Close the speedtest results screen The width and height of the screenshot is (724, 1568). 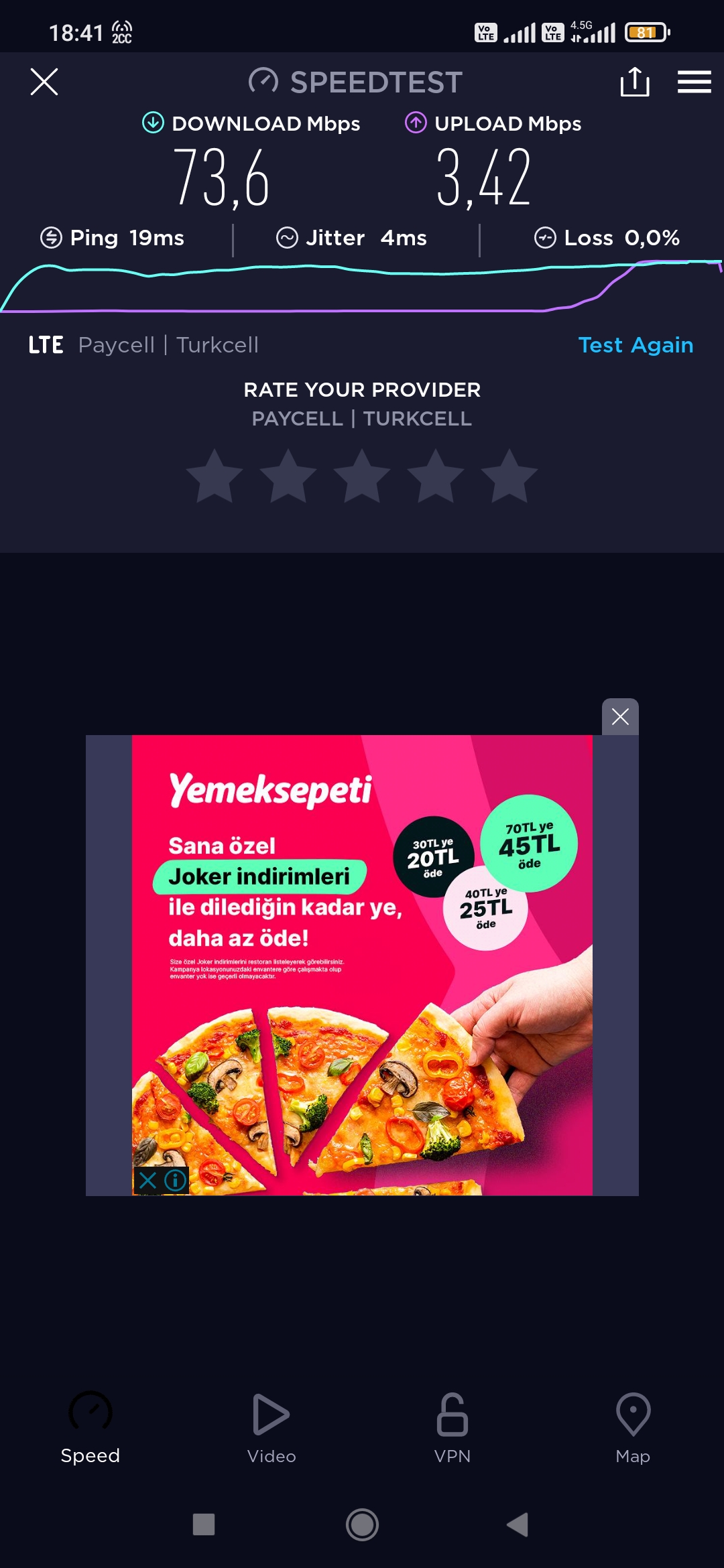coord(44,82)
